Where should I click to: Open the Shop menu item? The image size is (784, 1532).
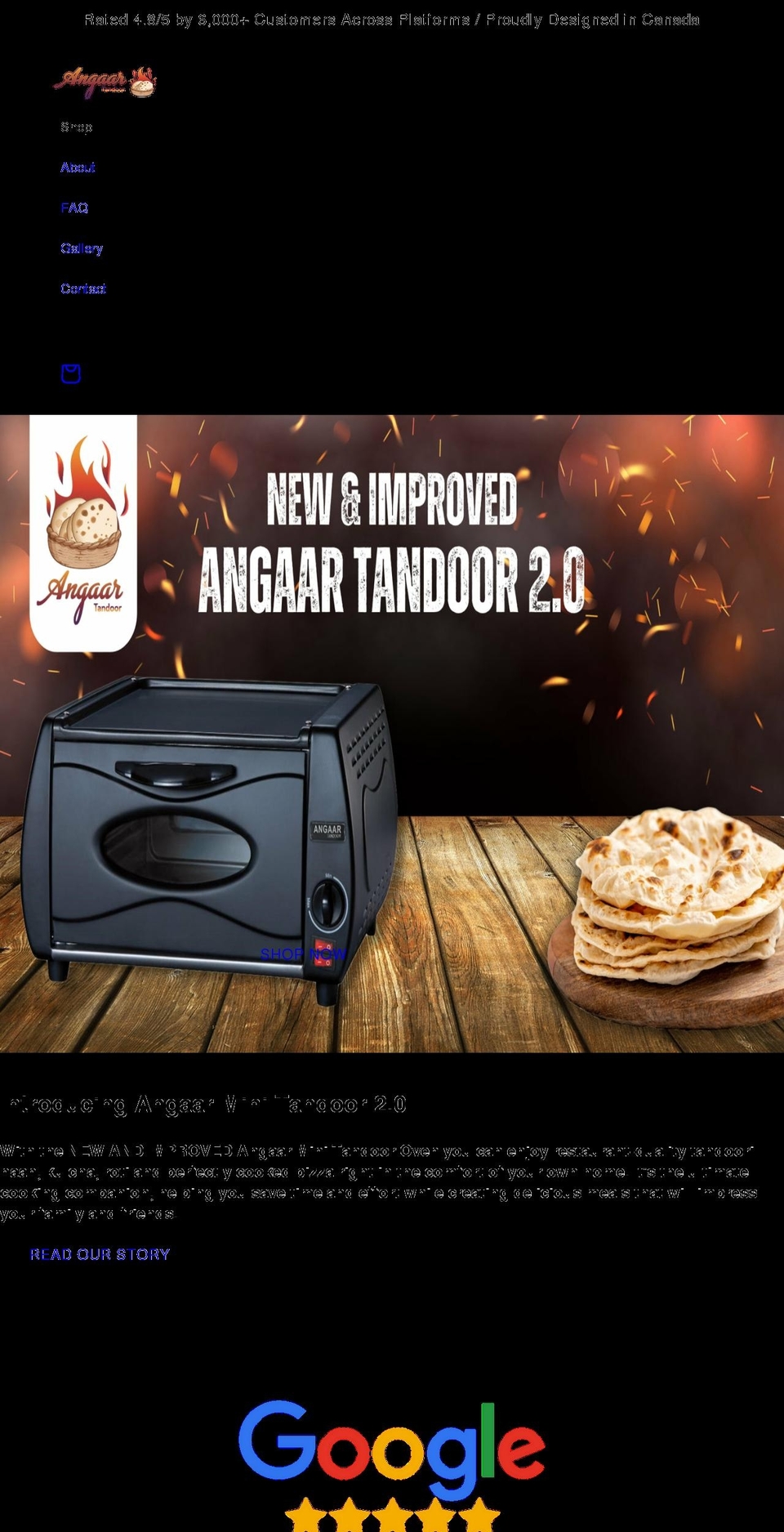[x=76, y=127]
